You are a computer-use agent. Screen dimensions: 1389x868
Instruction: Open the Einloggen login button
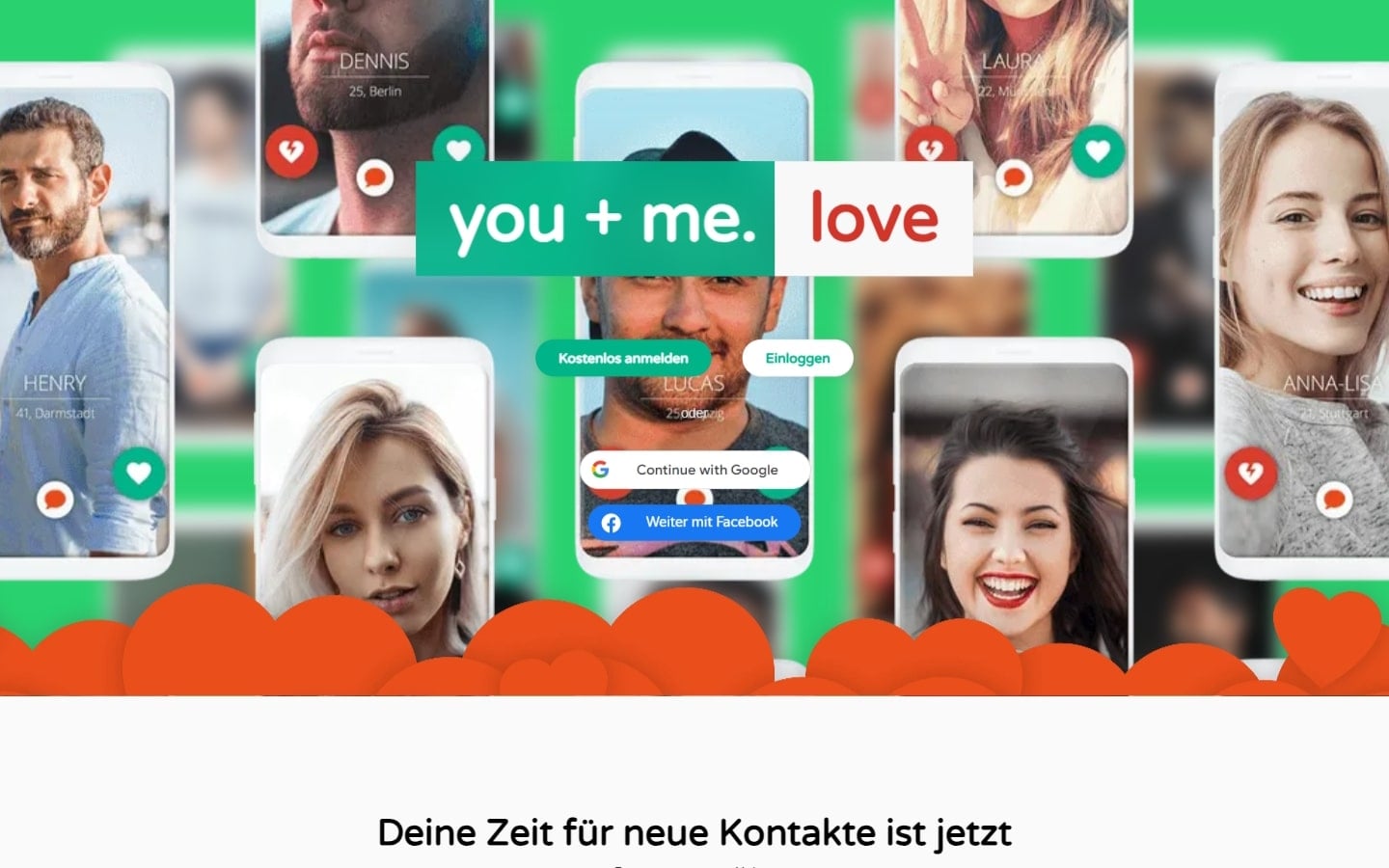pyautogui.click(x=798, y=358)
